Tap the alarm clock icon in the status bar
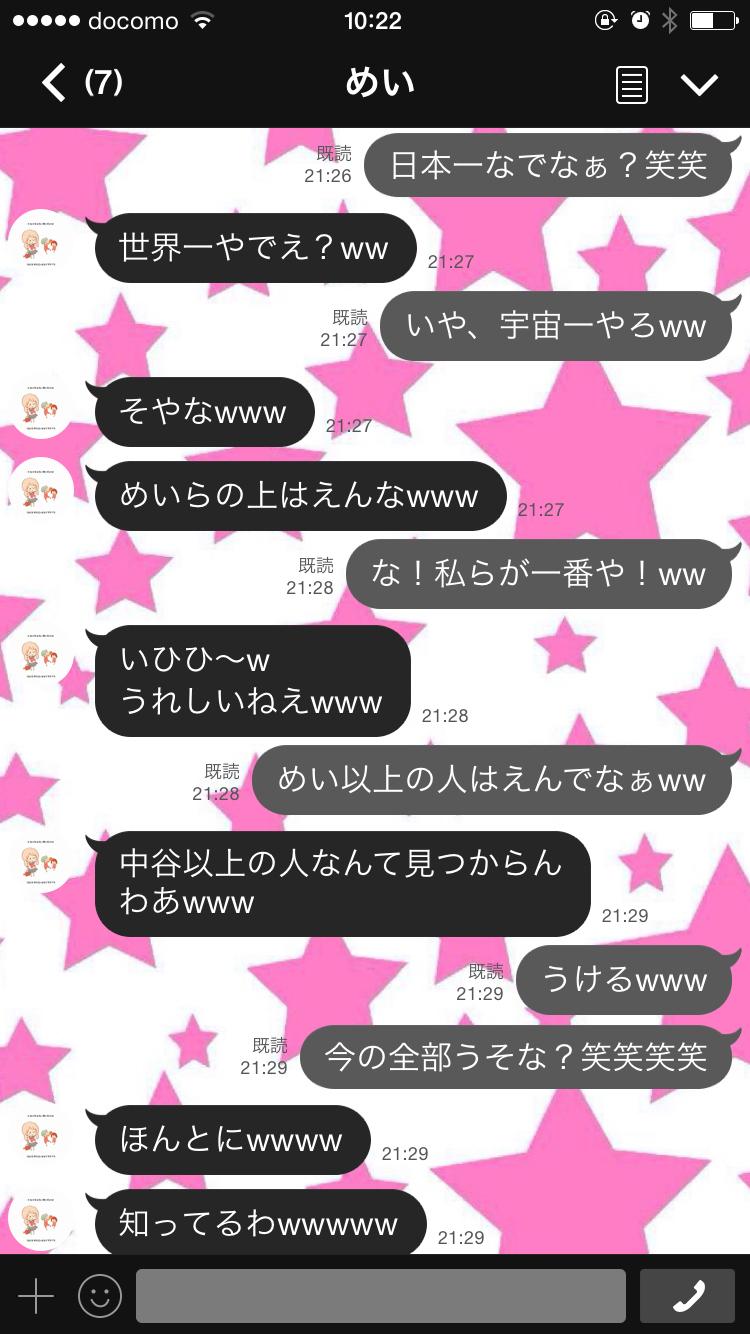 tap(638, 20)
